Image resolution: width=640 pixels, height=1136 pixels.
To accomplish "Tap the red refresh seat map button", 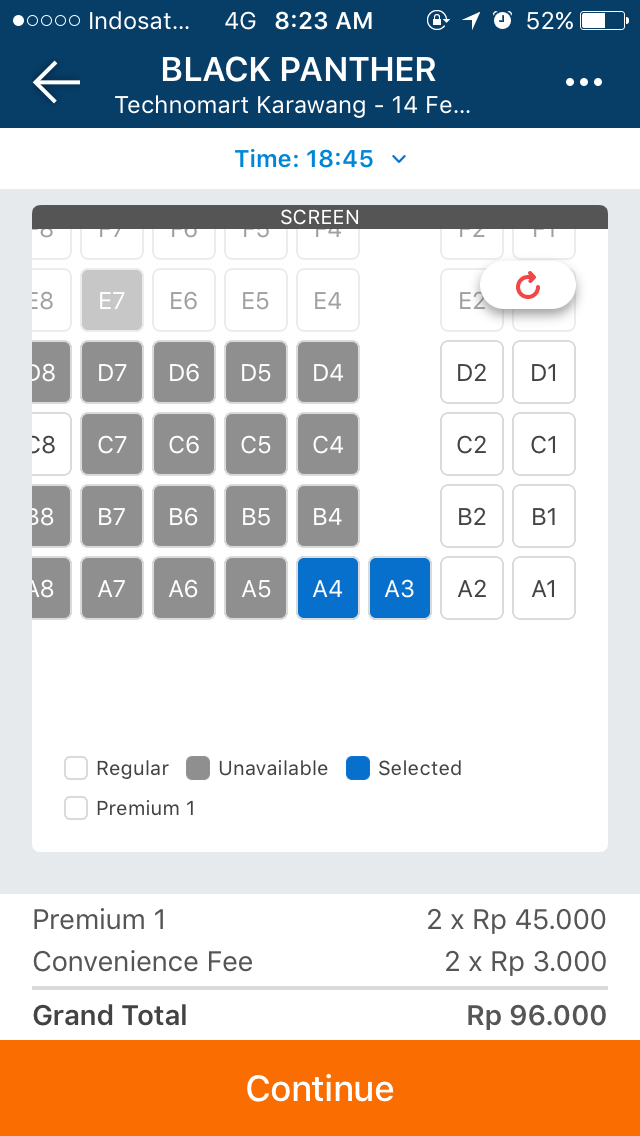I will pos(528,286).
